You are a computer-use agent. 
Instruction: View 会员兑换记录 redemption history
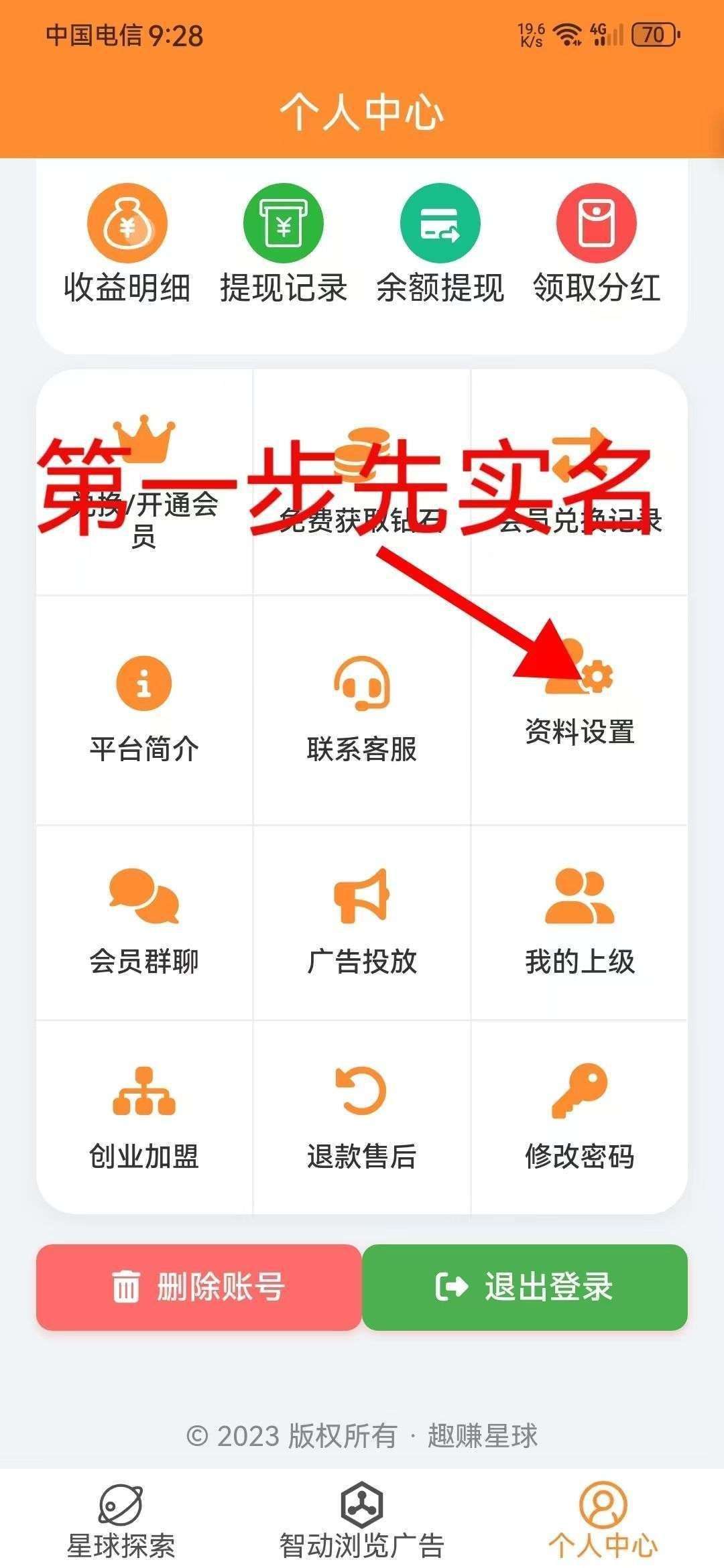click(580, 482)
